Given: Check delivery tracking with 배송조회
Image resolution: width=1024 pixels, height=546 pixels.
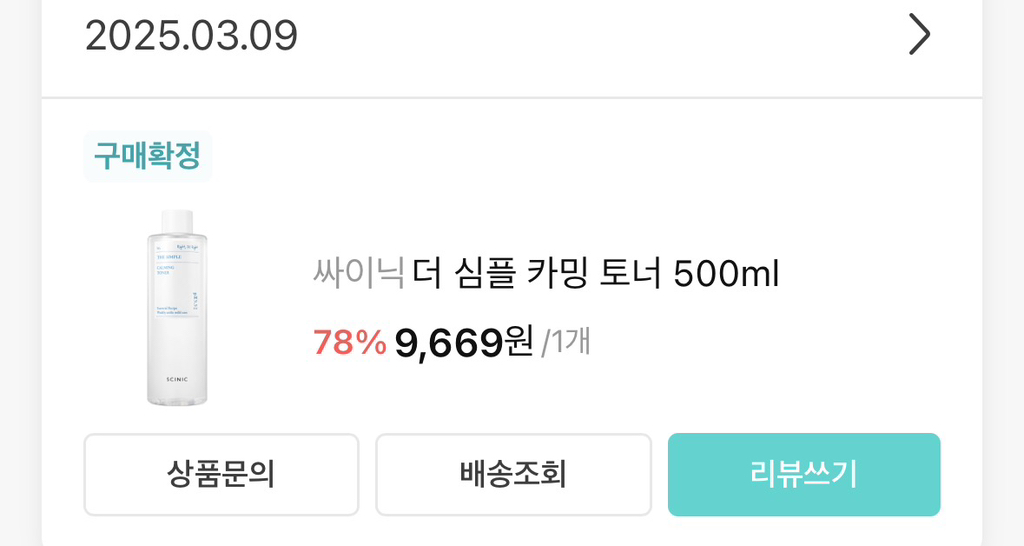Looking at the screenshot, I should coord(513,474).
